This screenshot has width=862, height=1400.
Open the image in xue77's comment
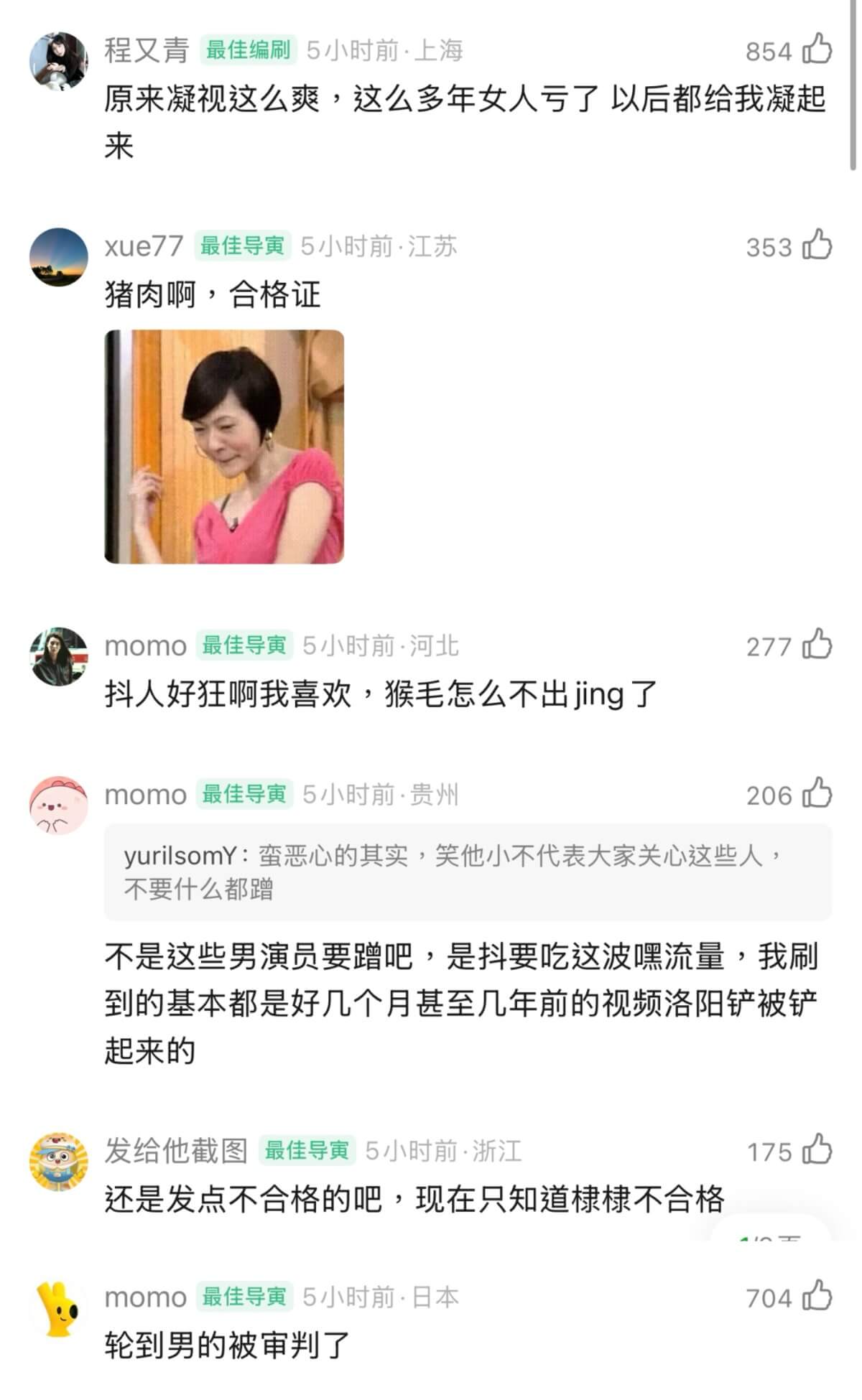[224, 447]
